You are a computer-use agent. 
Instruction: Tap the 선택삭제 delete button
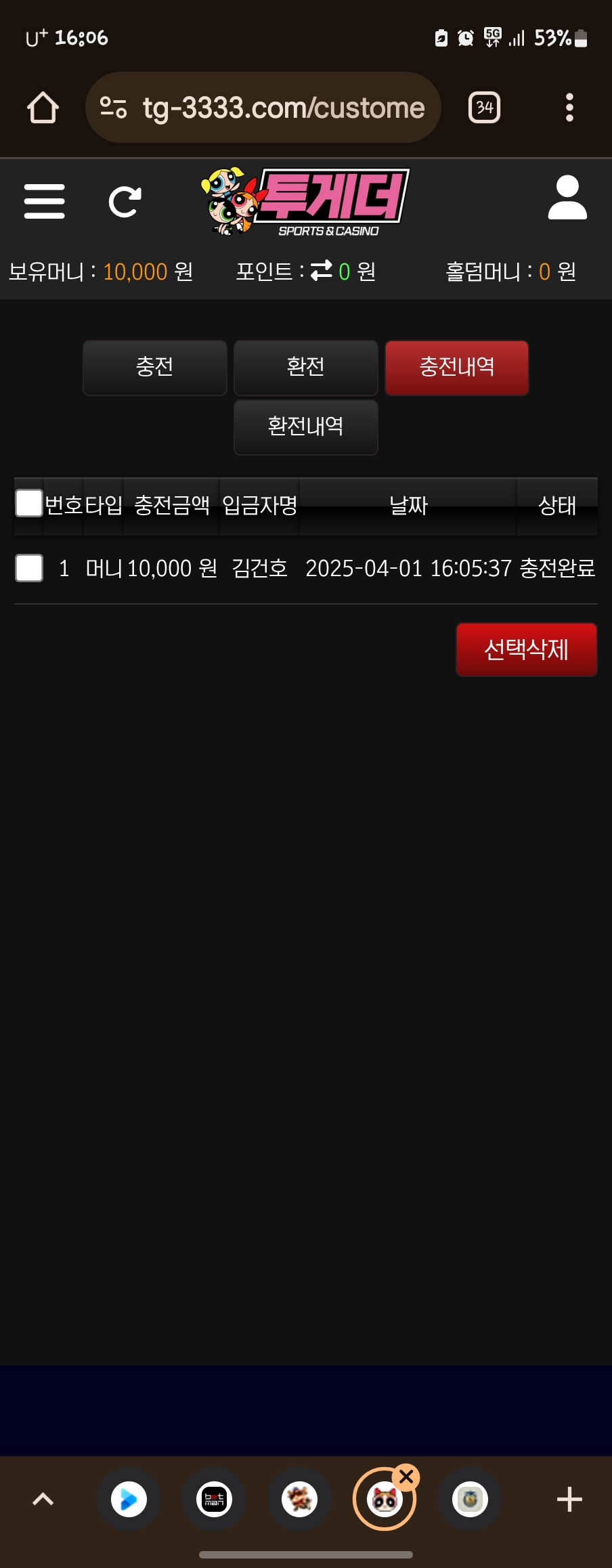tap(526, 649)
